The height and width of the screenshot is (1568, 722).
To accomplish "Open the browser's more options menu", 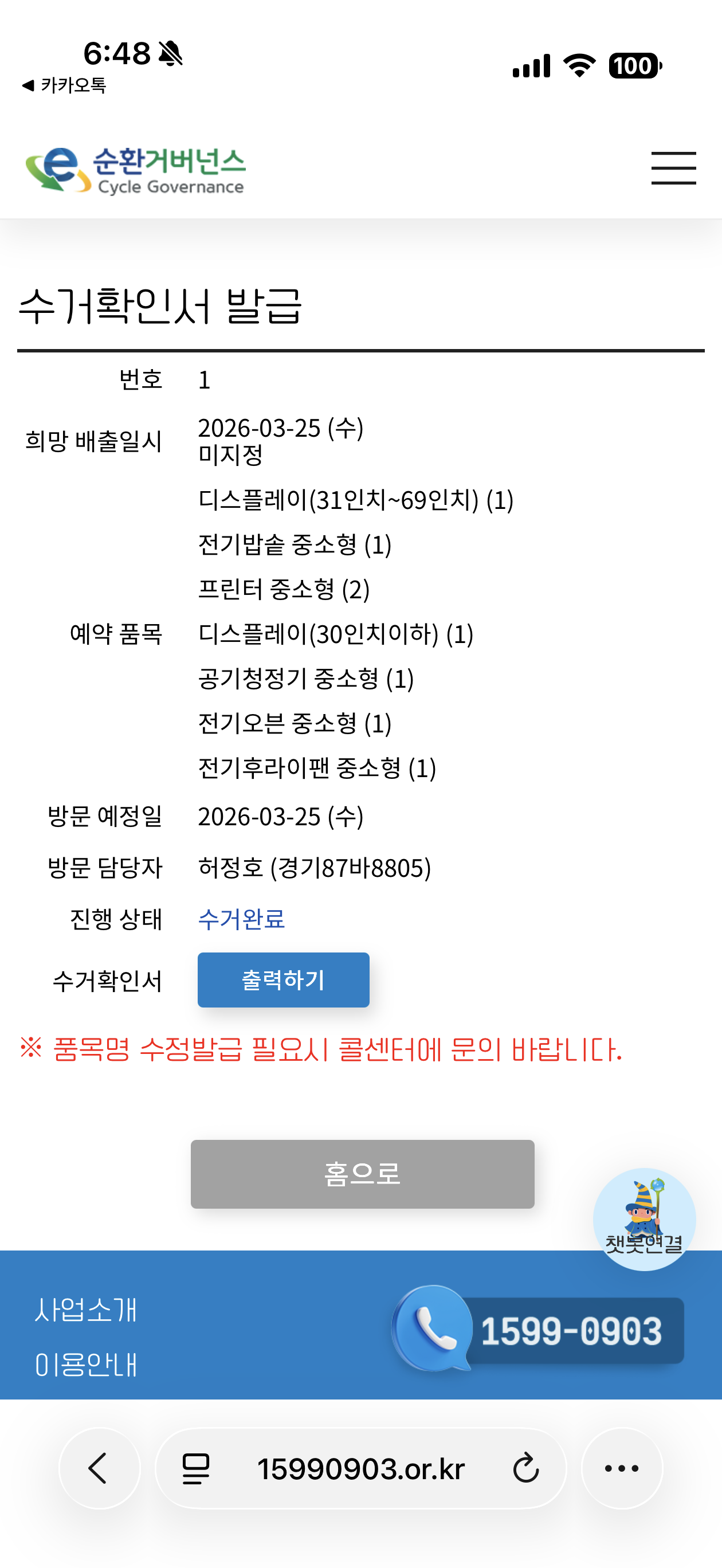I will (x=622, y=1468).
